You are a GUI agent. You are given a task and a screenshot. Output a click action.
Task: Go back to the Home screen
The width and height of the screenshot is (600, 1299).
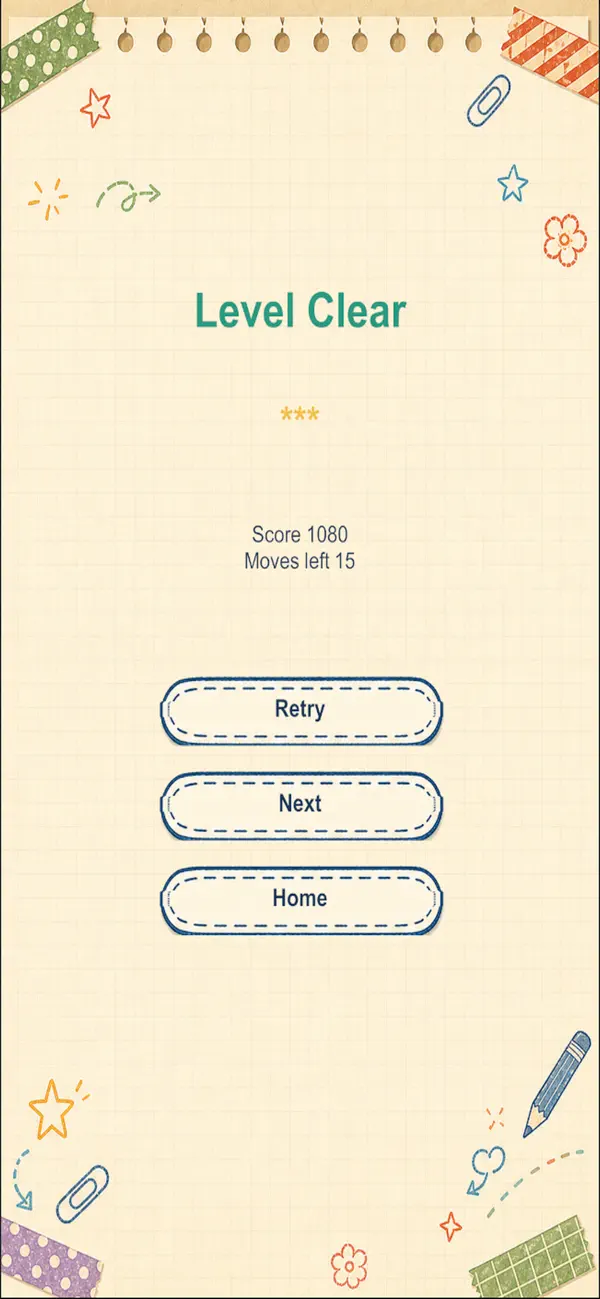tap(300, 900)
